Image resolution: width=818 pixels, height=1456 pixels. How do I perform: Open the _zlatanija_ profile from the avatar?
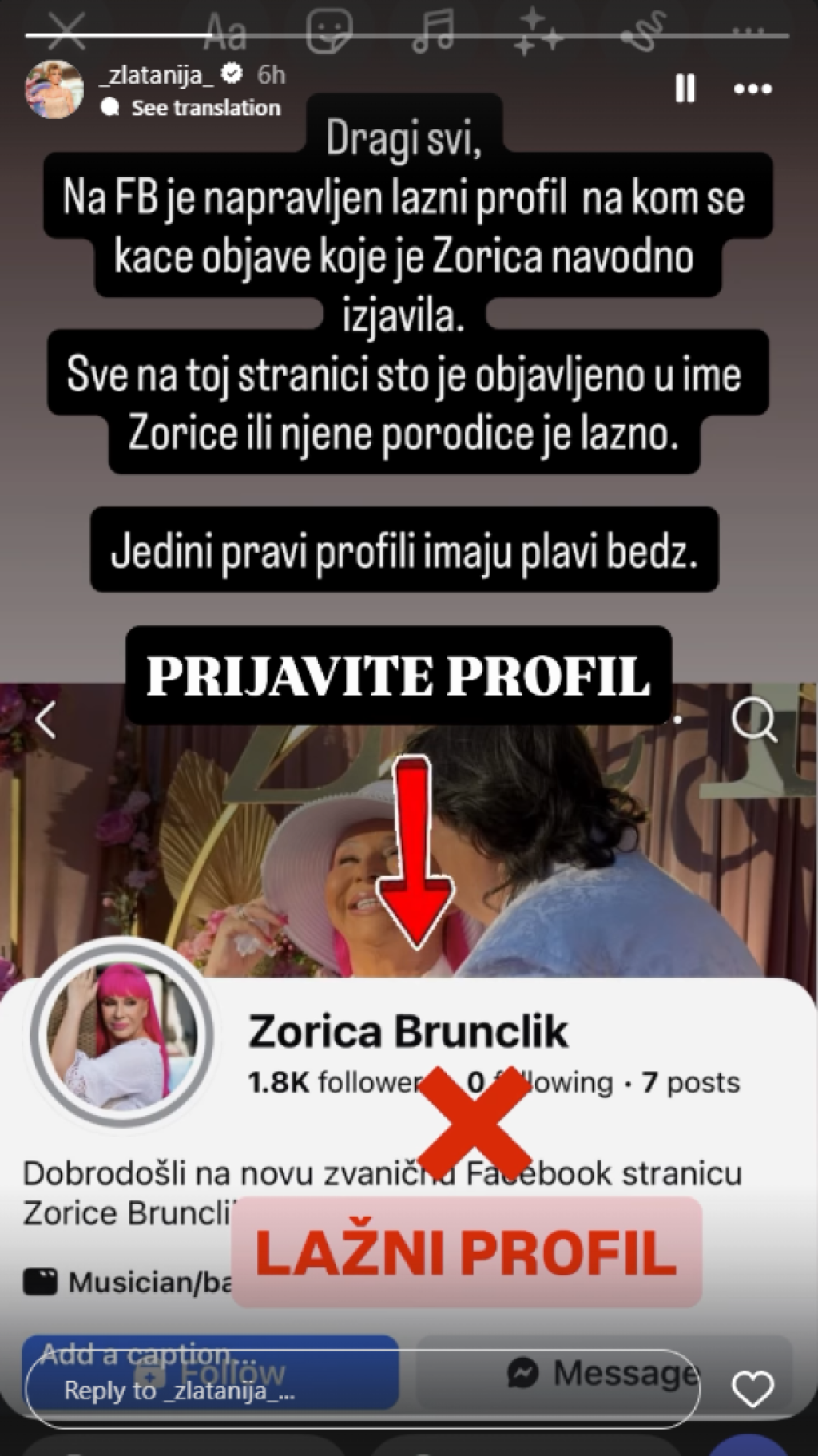pyautogui.click(x=54, y=89)
